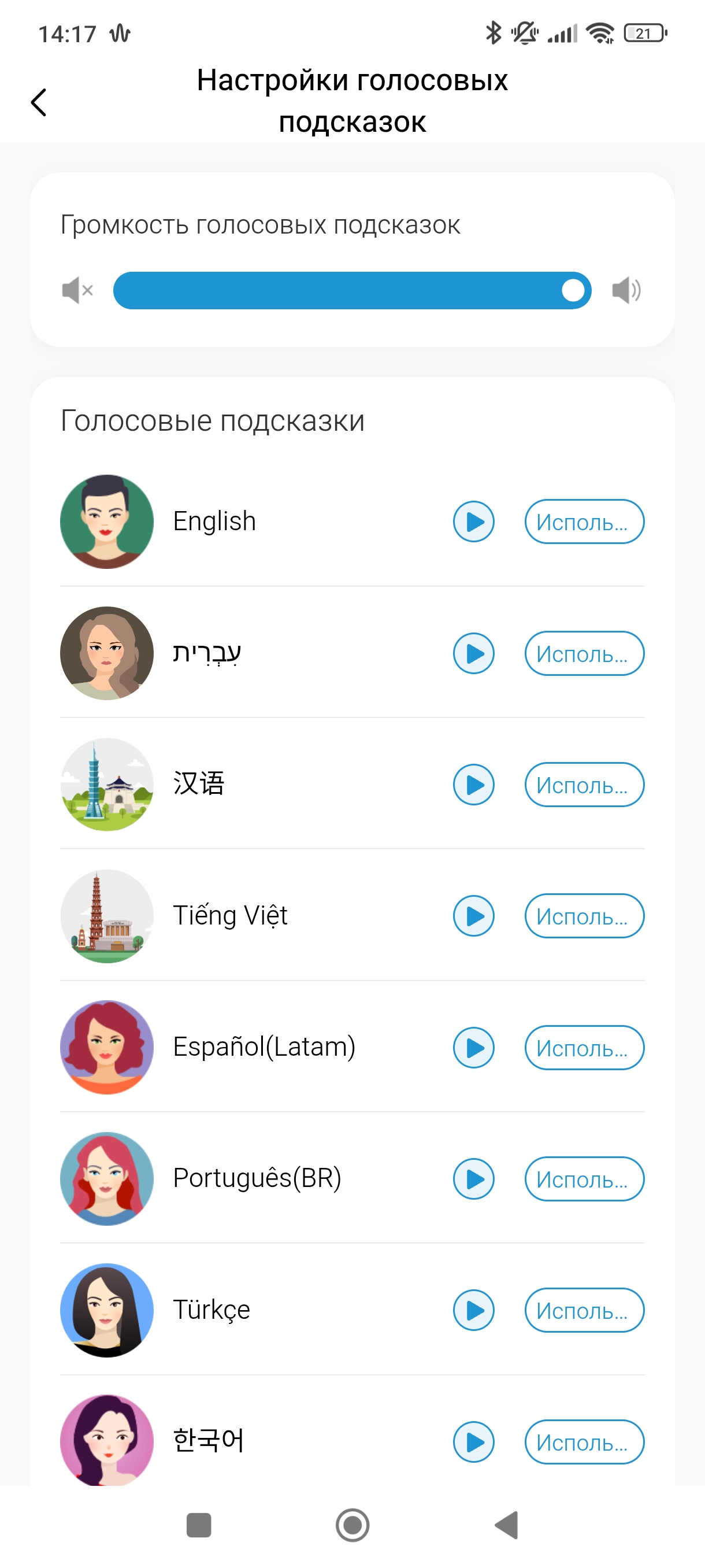Tap the voice prompt volume slider

click(x=351, y=290)
